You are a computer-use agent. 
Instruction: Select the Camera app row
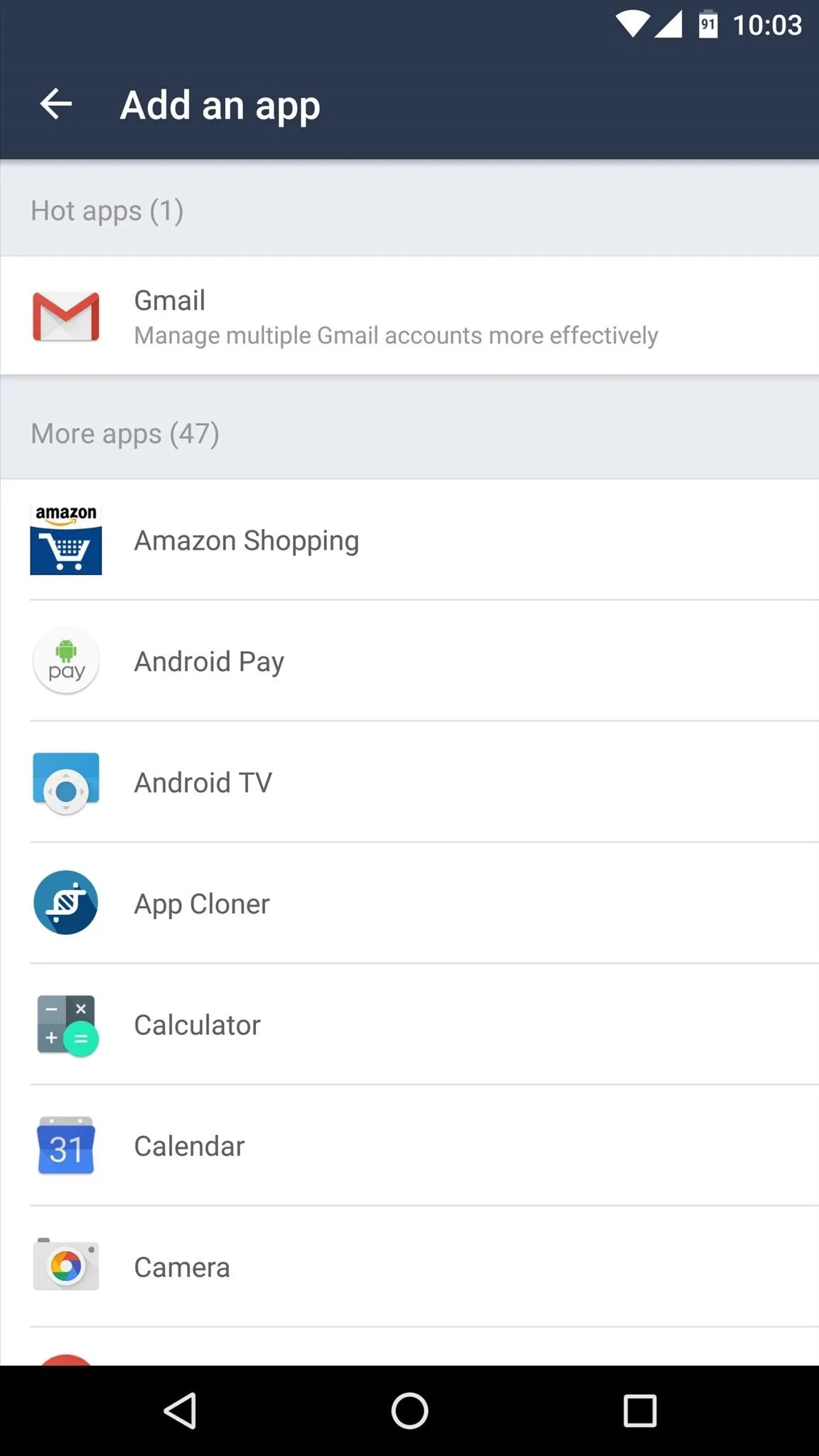[x=409, y=1266]
